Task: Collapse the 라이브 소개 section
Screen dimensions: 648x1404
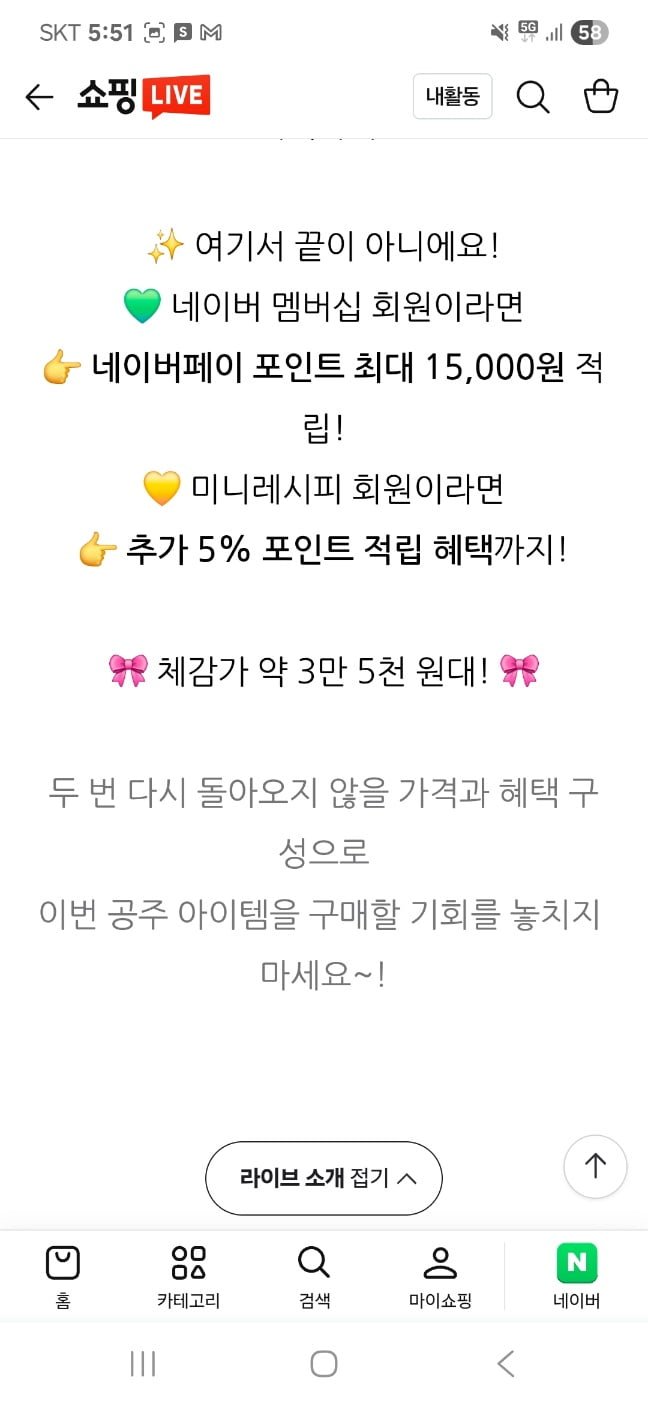Action: 324,1178
